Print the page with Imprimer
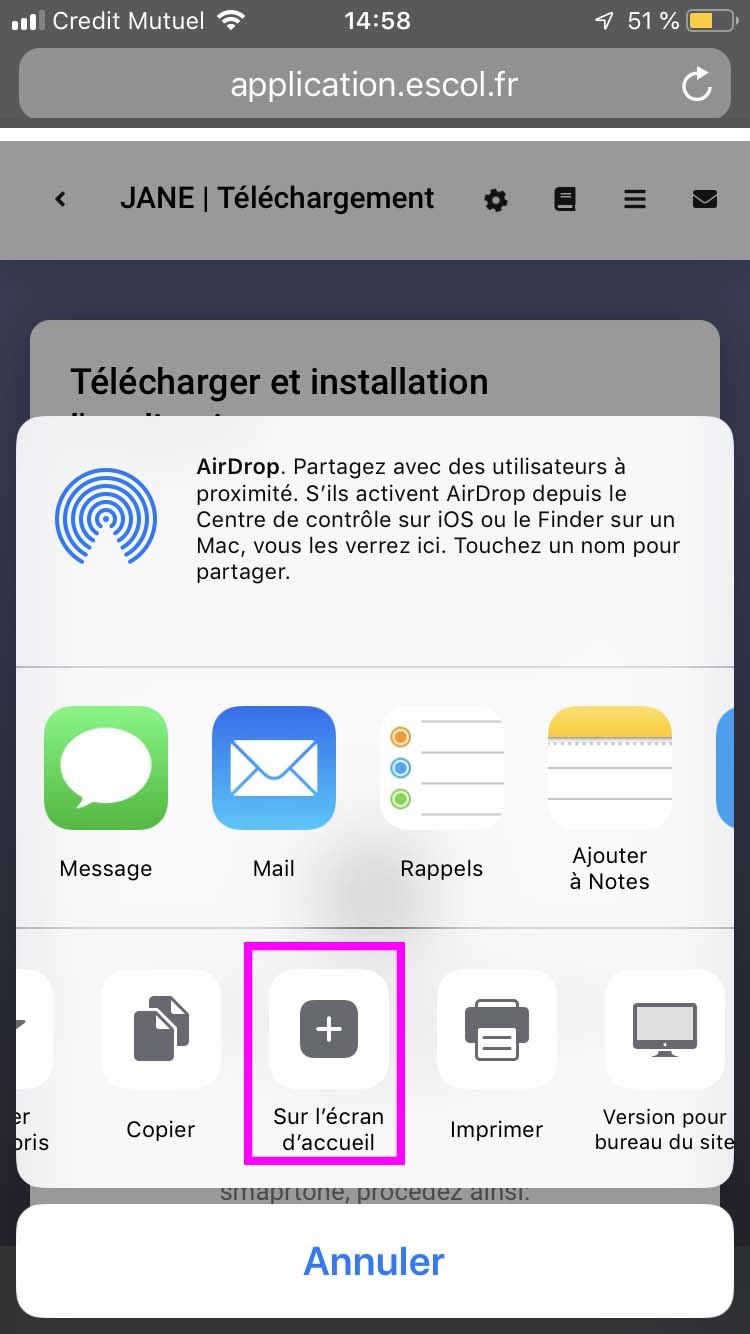Image resolution: width=750 pixels, height=1334 pixels. 496,1029
